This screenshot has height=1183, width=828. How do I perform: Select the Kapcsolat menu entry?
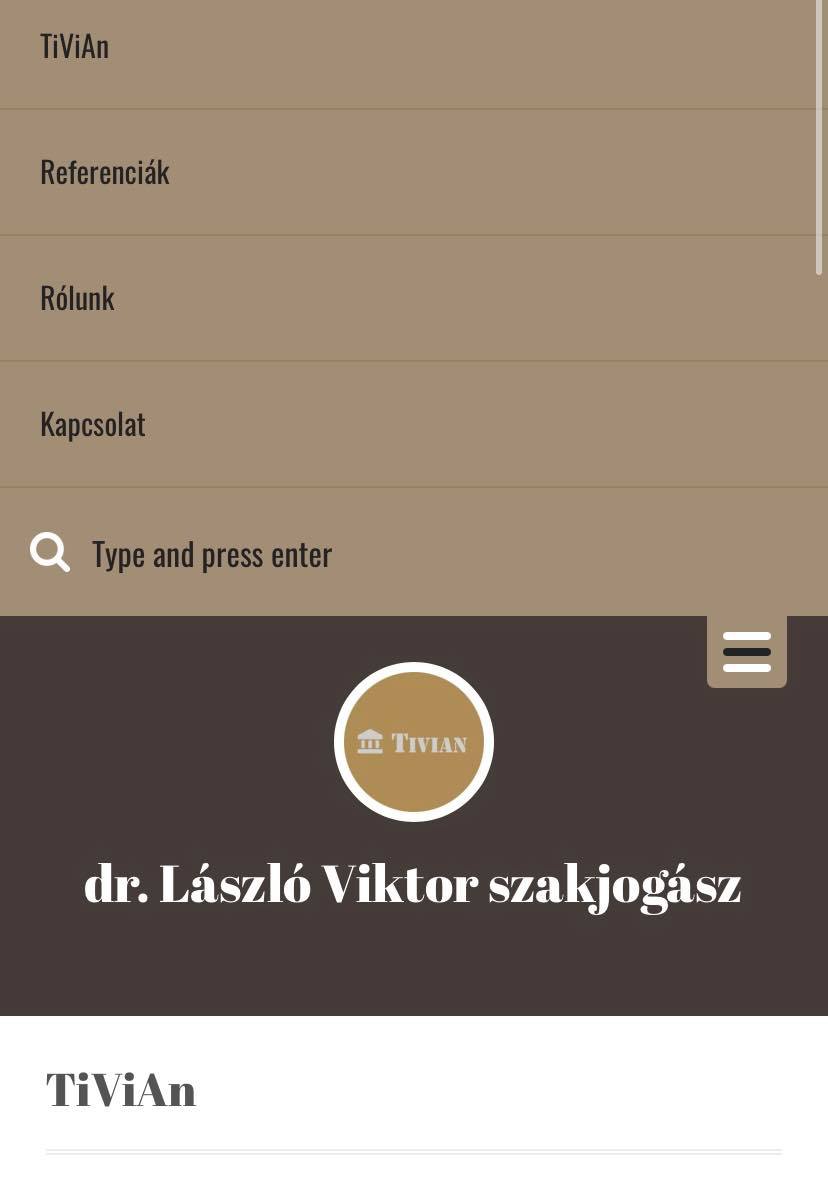click(x=93, y=424)
